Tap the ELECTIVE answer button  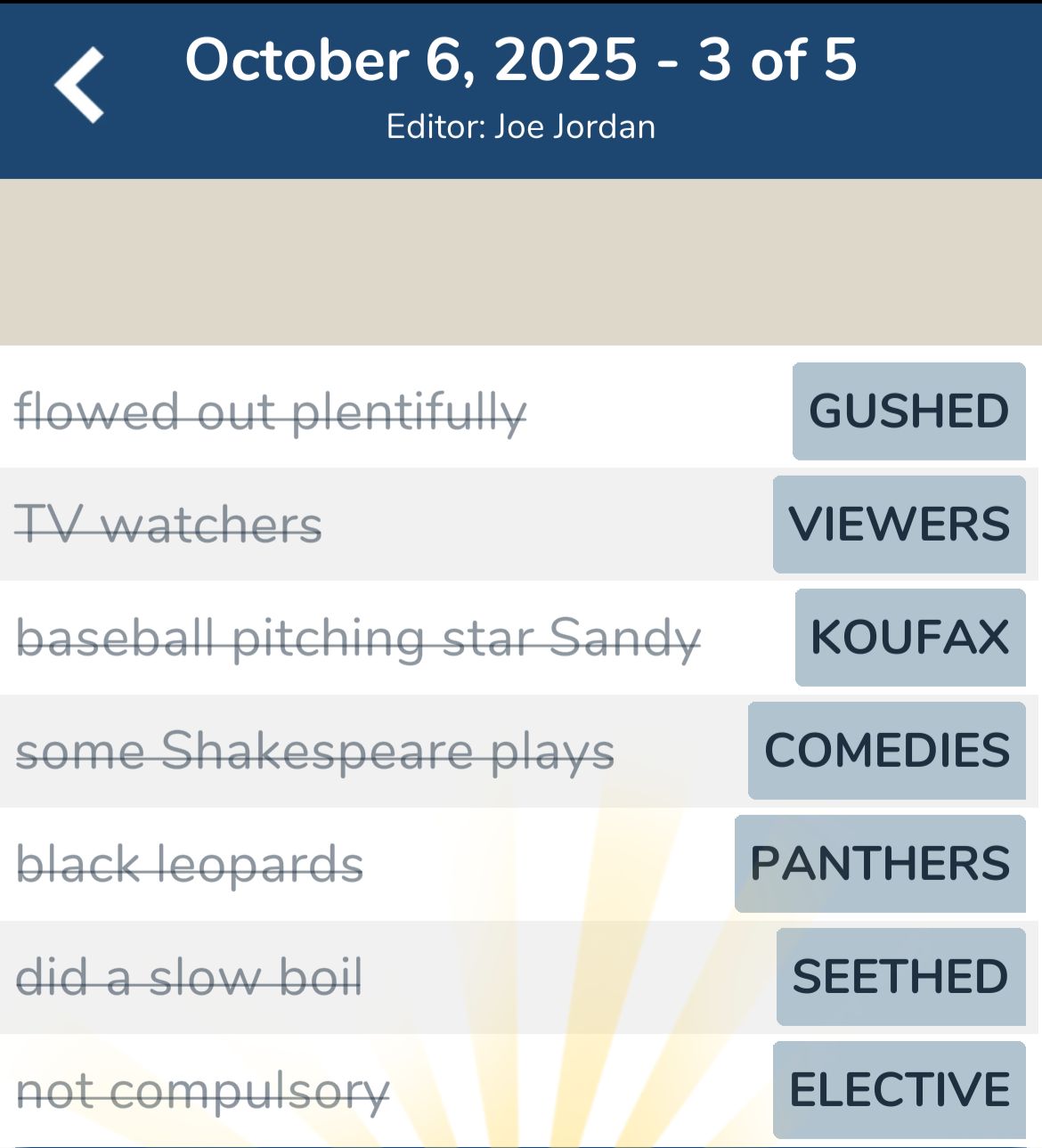click(x=899, y=1090)
